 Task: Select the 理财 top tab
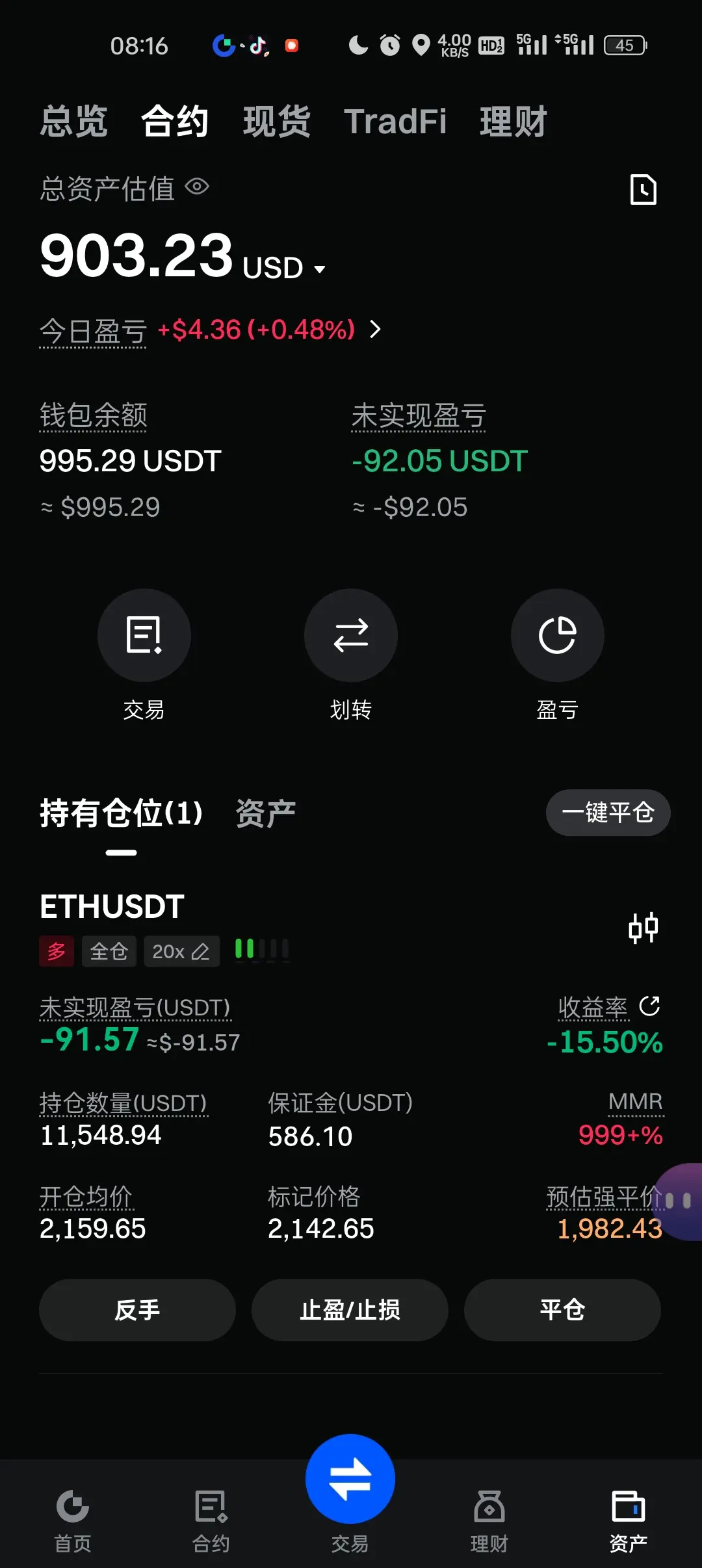[x=513, y=122]
